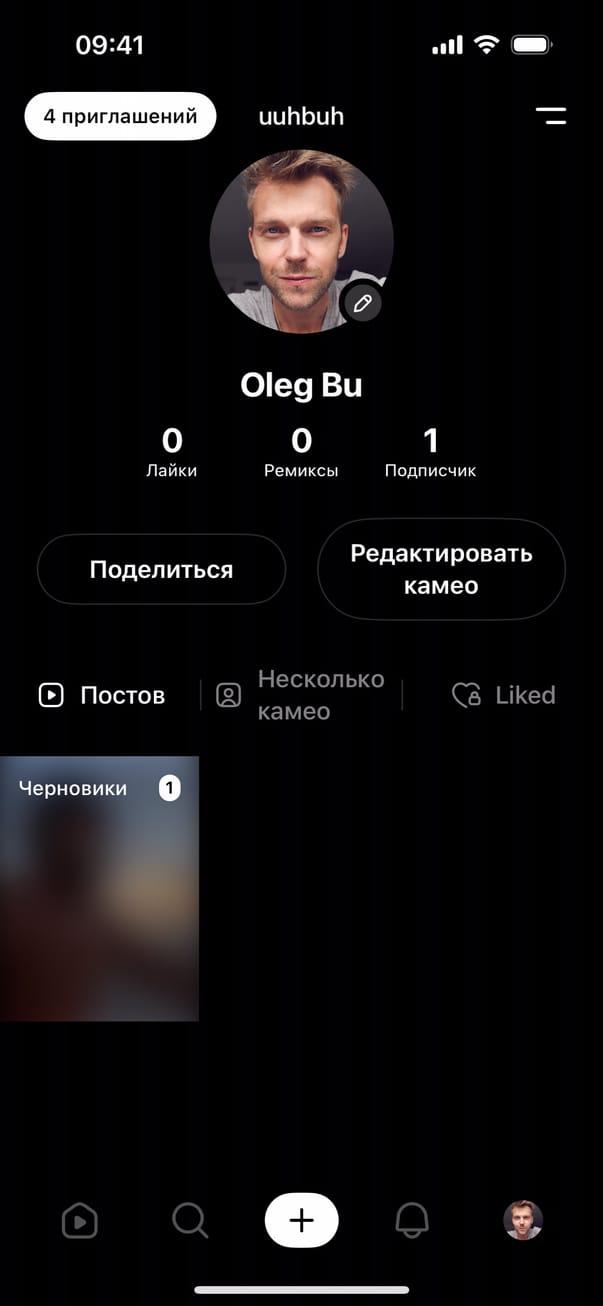This screenshot has width=603, height=1306.
Task: View the 'Подписчик' followers count
Action: point(431,452)
